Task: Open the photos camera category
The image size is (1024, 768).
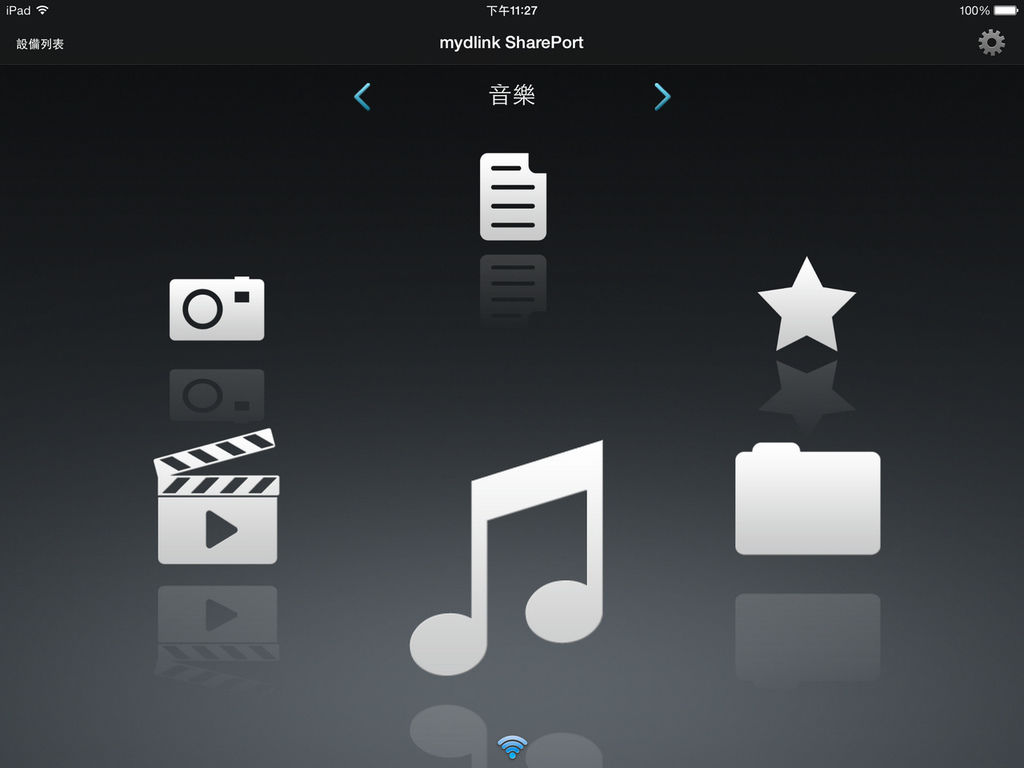Action: pyautogui.click(x=217, y=309)
